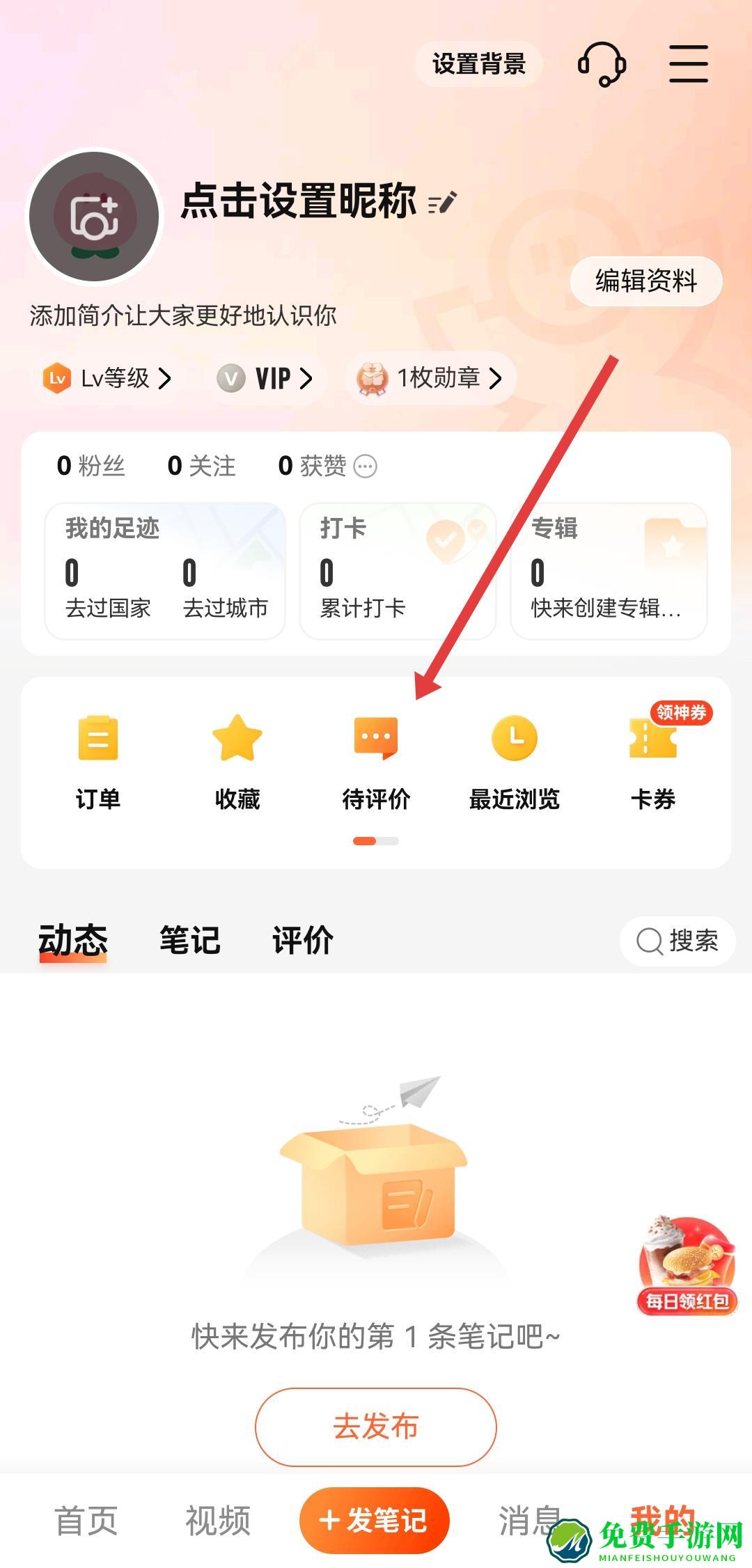
Task: Open Lv等级 level page
Action: click(x=107, y=378)
